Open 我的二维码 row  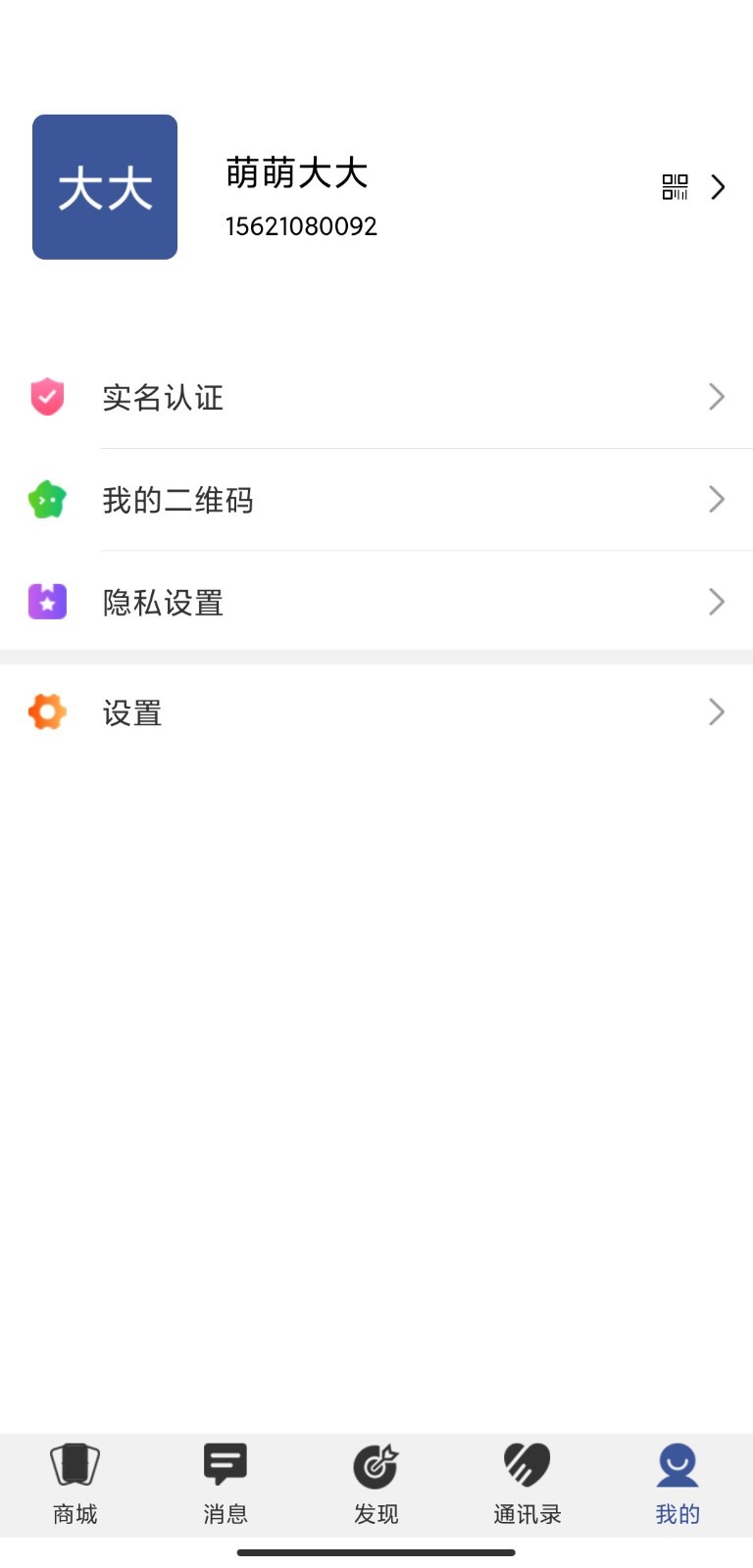pos(376,500)
